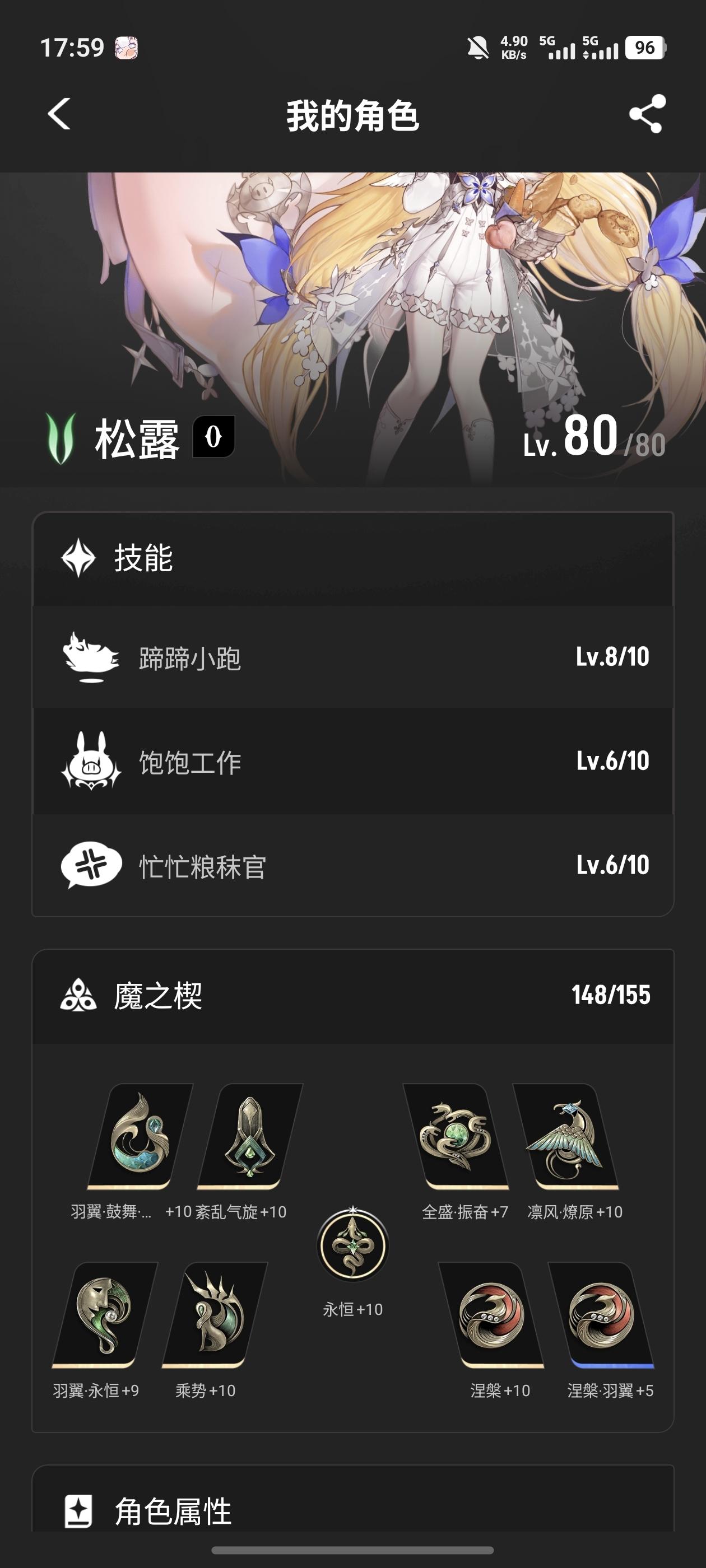Open the 羽翼·鼓舞 wedge

click(140, 1136)
